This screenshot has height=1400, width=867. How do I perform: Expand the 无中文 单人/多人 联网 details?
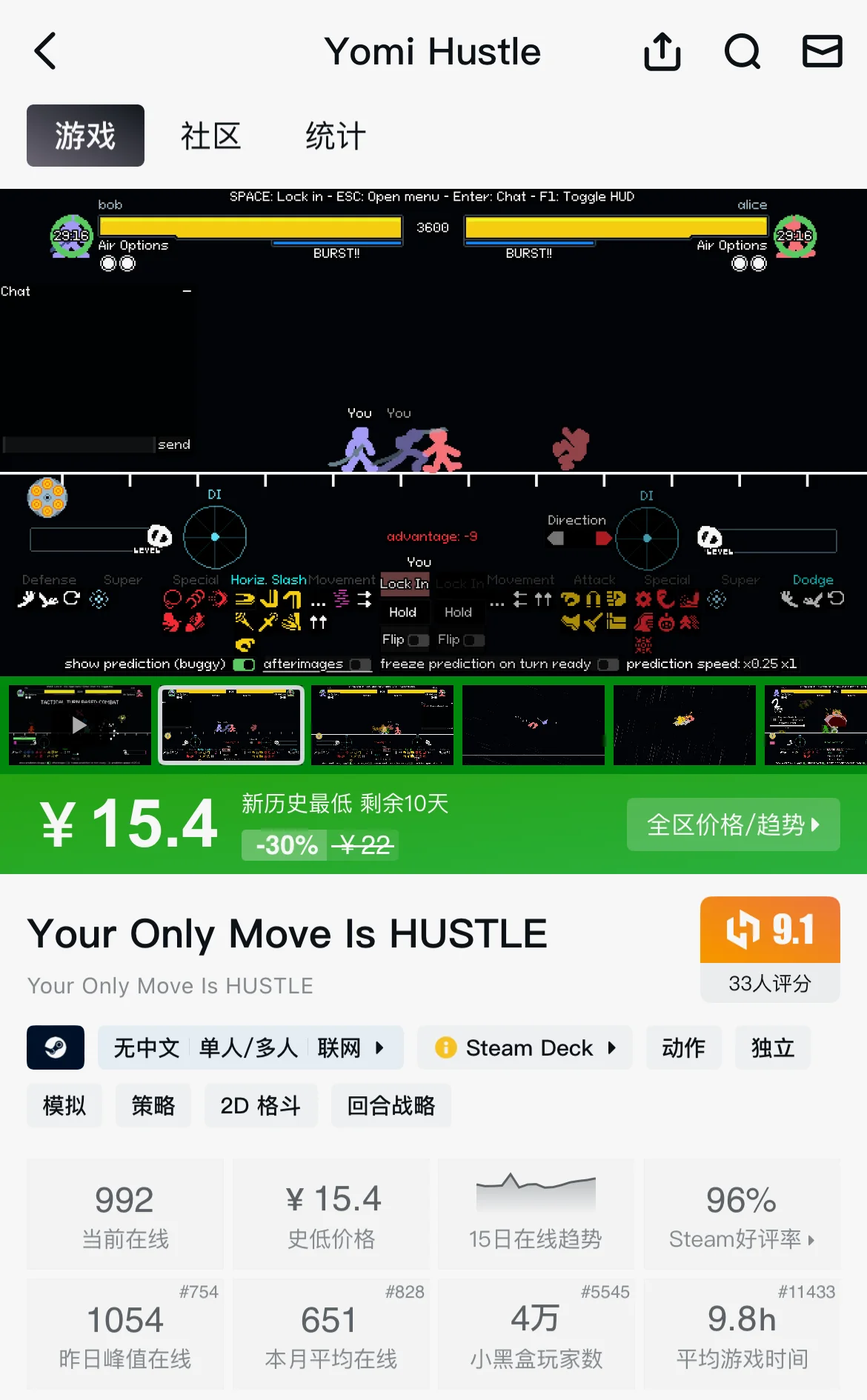(x=250, y=1047)
